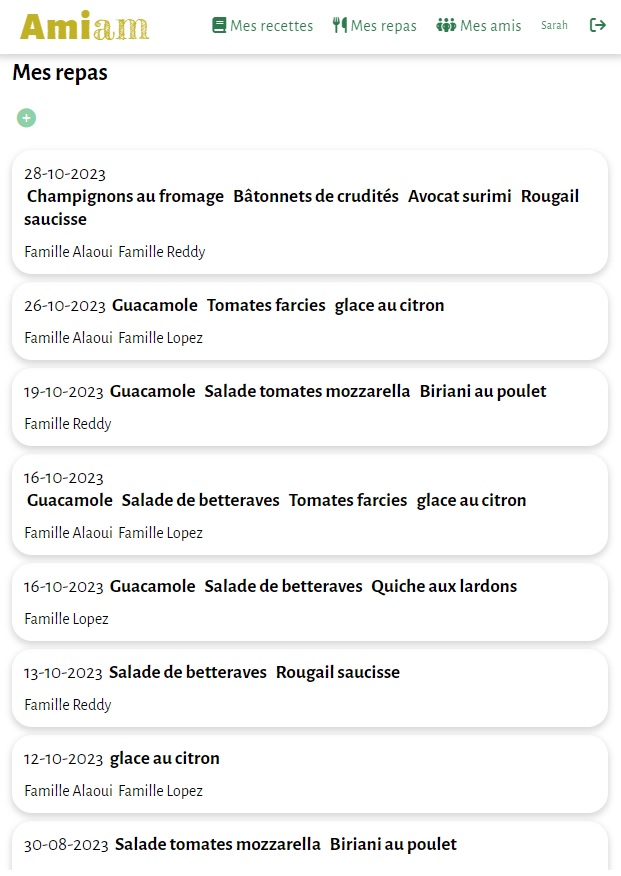Open the meal dated 28-10-2023
621x876 pixels.
tap(309, 211)
